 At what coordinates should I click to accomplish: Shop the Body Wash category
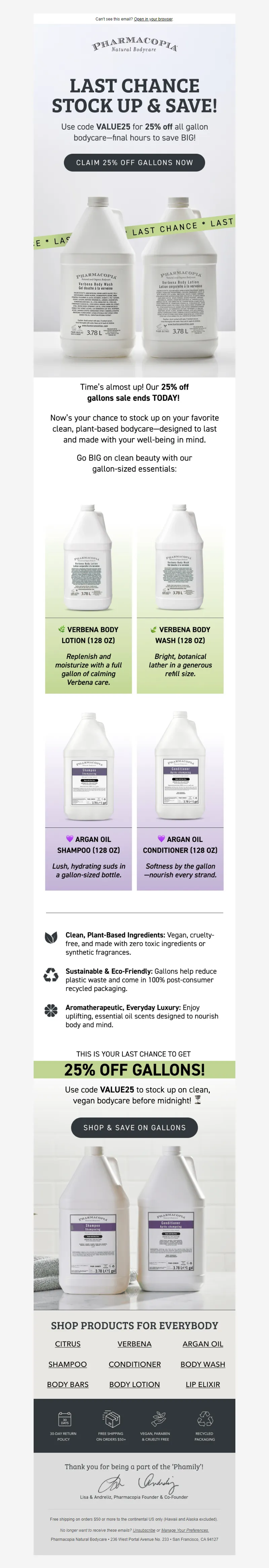[202, 1364]
